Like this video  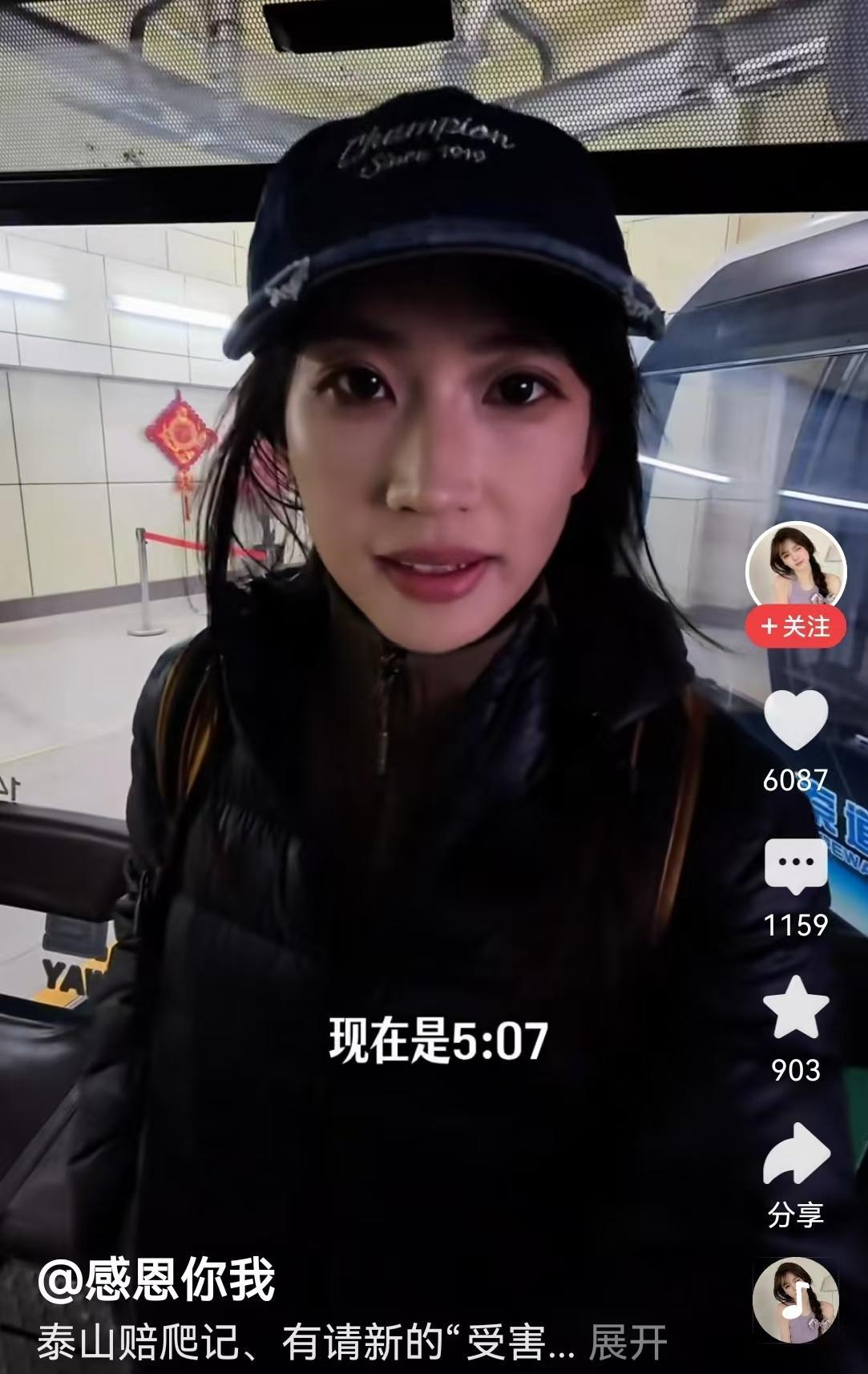coord(795,719)
